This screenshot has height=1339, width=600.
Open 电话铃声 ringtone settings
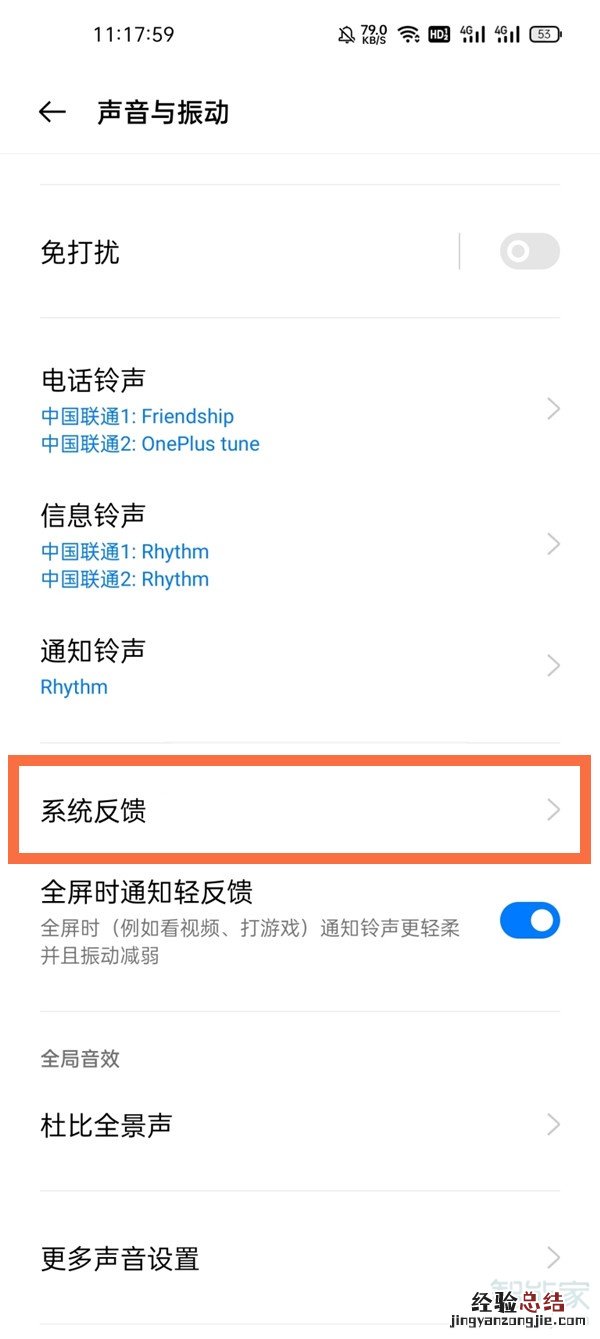(298, 410)
